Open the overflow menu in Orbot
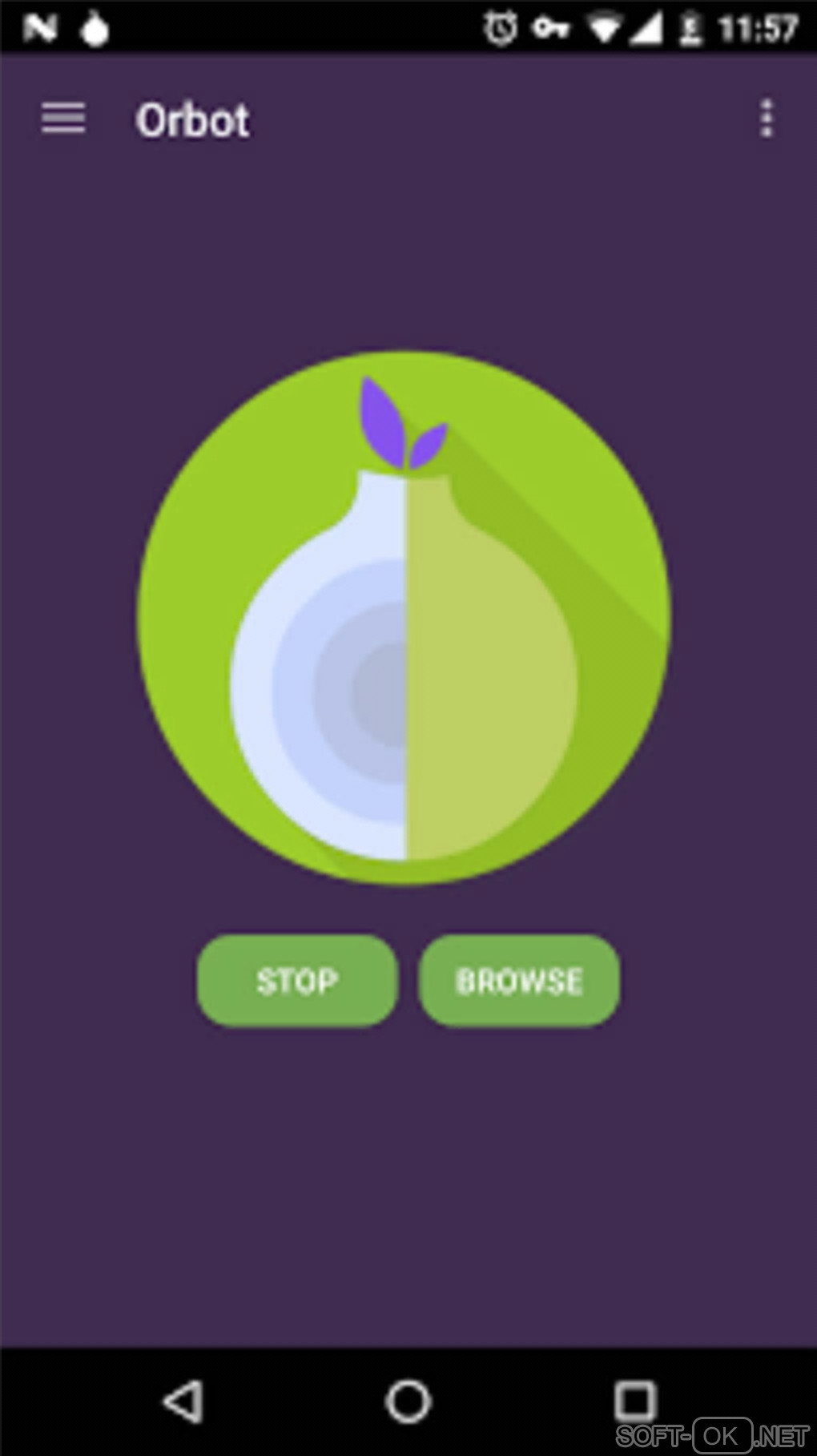 click(x=767, y=119)
